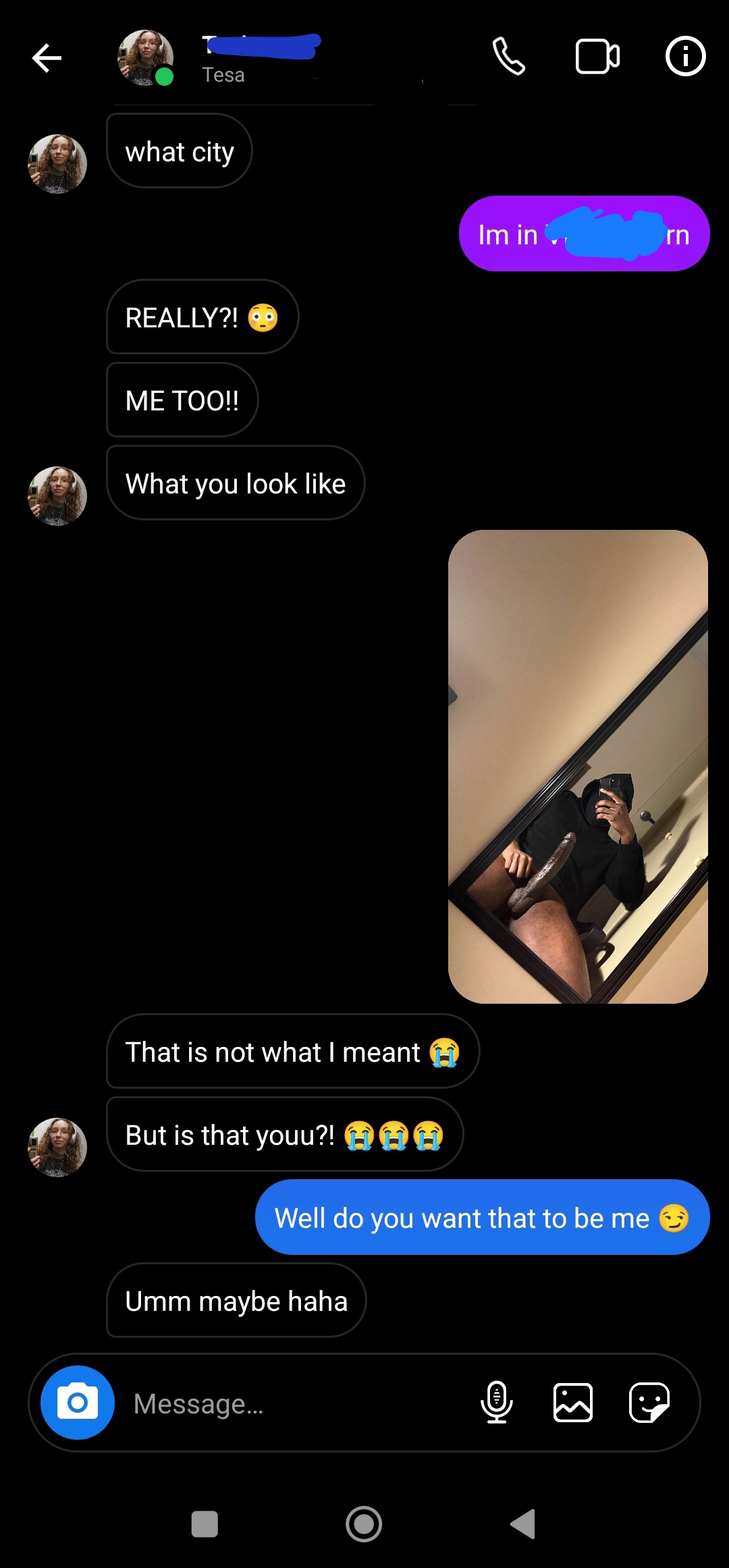This screenshot has width=729, height=1568.
Task: Start a video call with Tesa
Action: (x=597, y=56)
